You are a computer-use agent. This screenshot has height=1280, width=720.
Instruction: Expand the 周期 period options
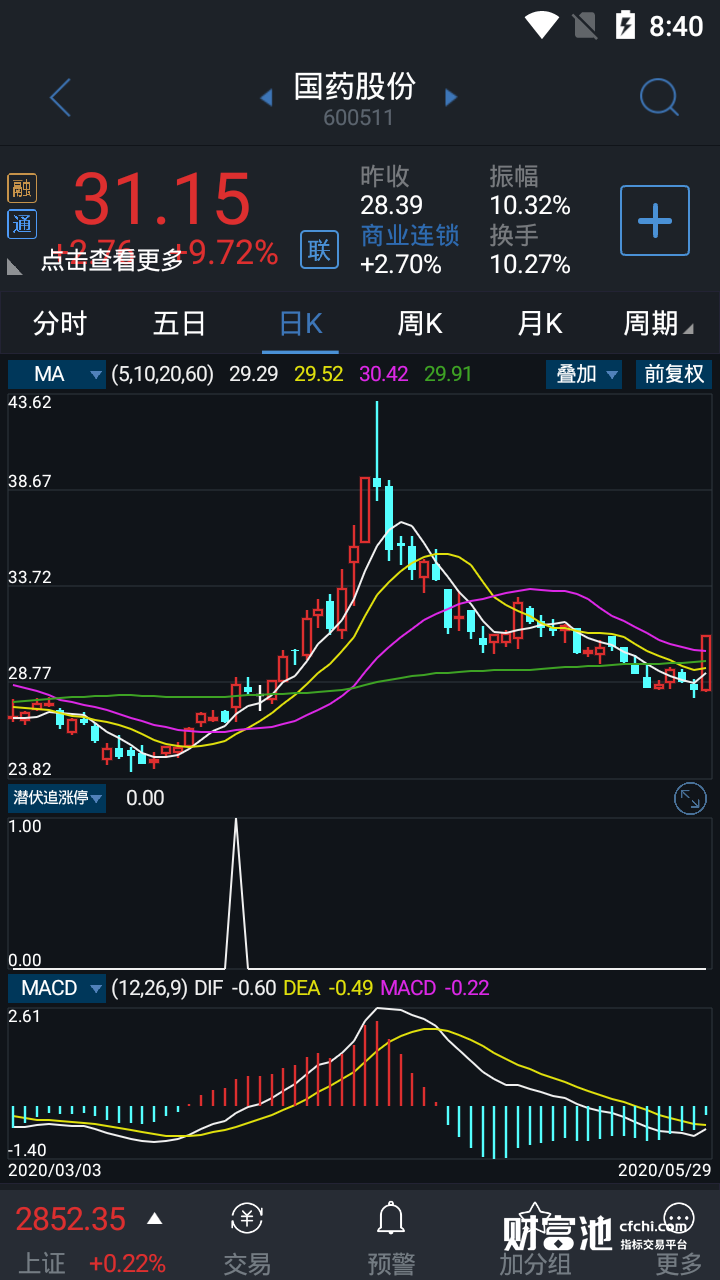point(657,324)
